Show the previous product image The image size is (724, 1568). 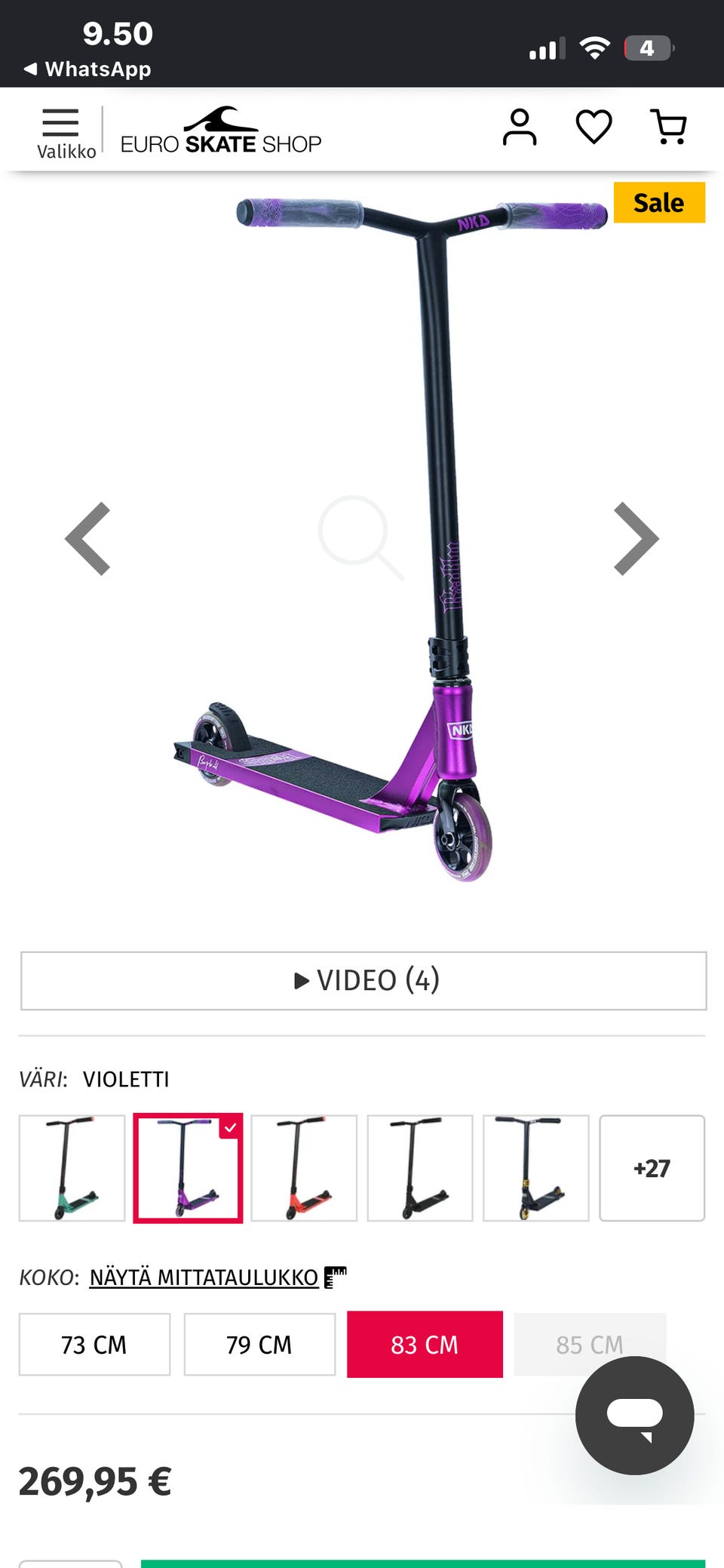pyautogui.click(x=88, y=539)
